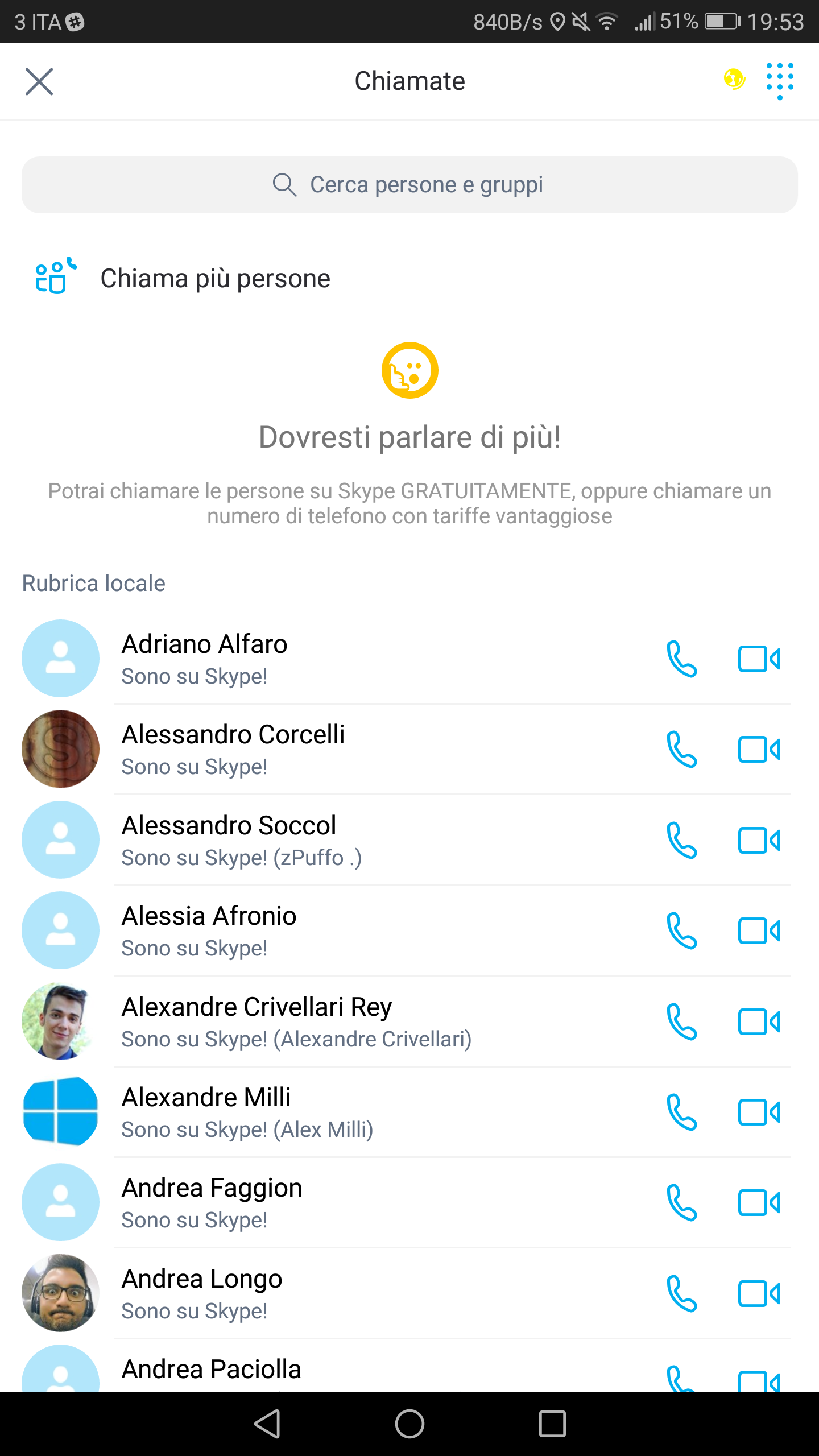Video call Alexandre Milli
The image size is (819, 1456).
pyautogui.click(x=759, y=1112)
